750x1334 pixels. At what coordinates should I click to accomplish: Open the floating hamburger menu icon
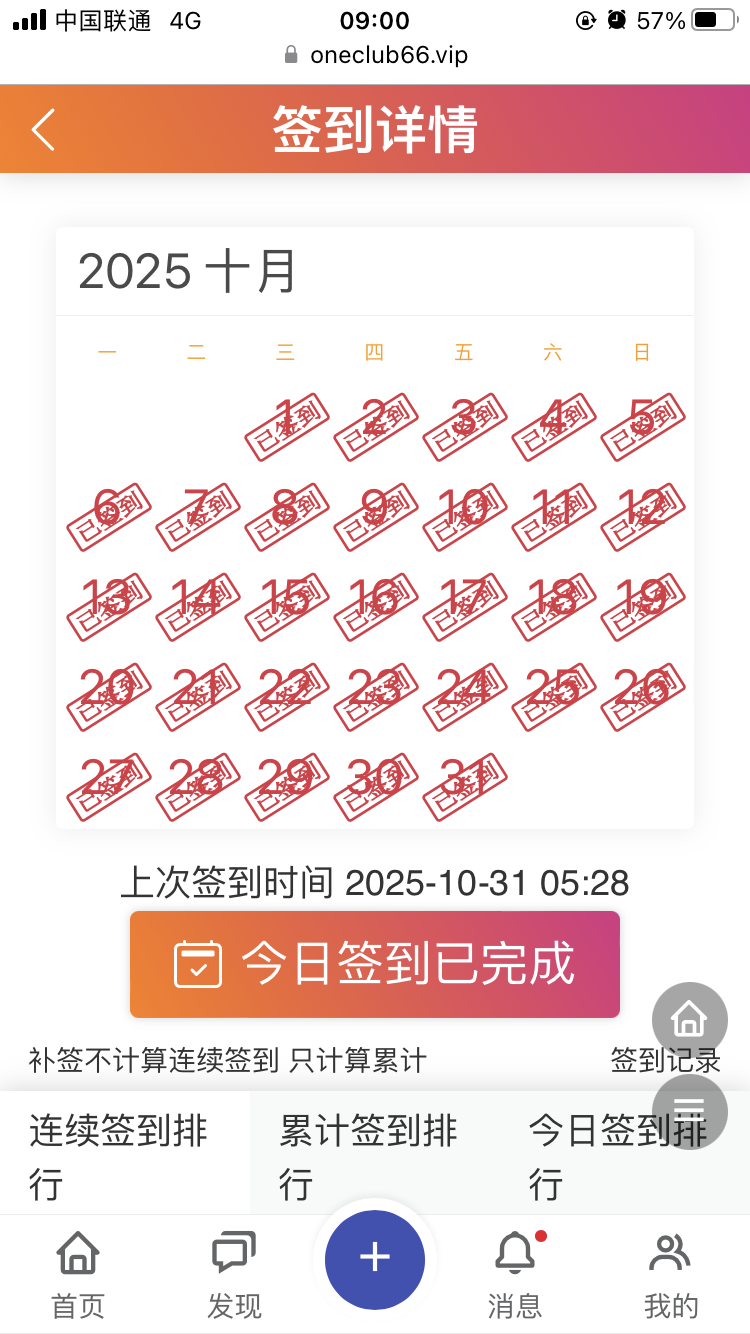pyautogui.click(x=689, y=1110)
